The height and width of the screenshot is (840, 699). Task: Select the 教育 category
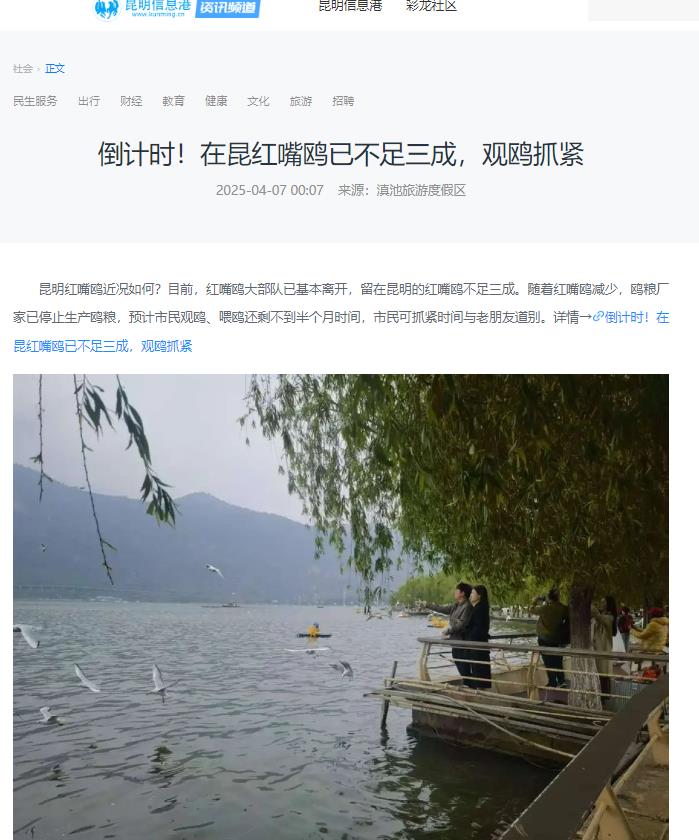[x=173, y=101]
